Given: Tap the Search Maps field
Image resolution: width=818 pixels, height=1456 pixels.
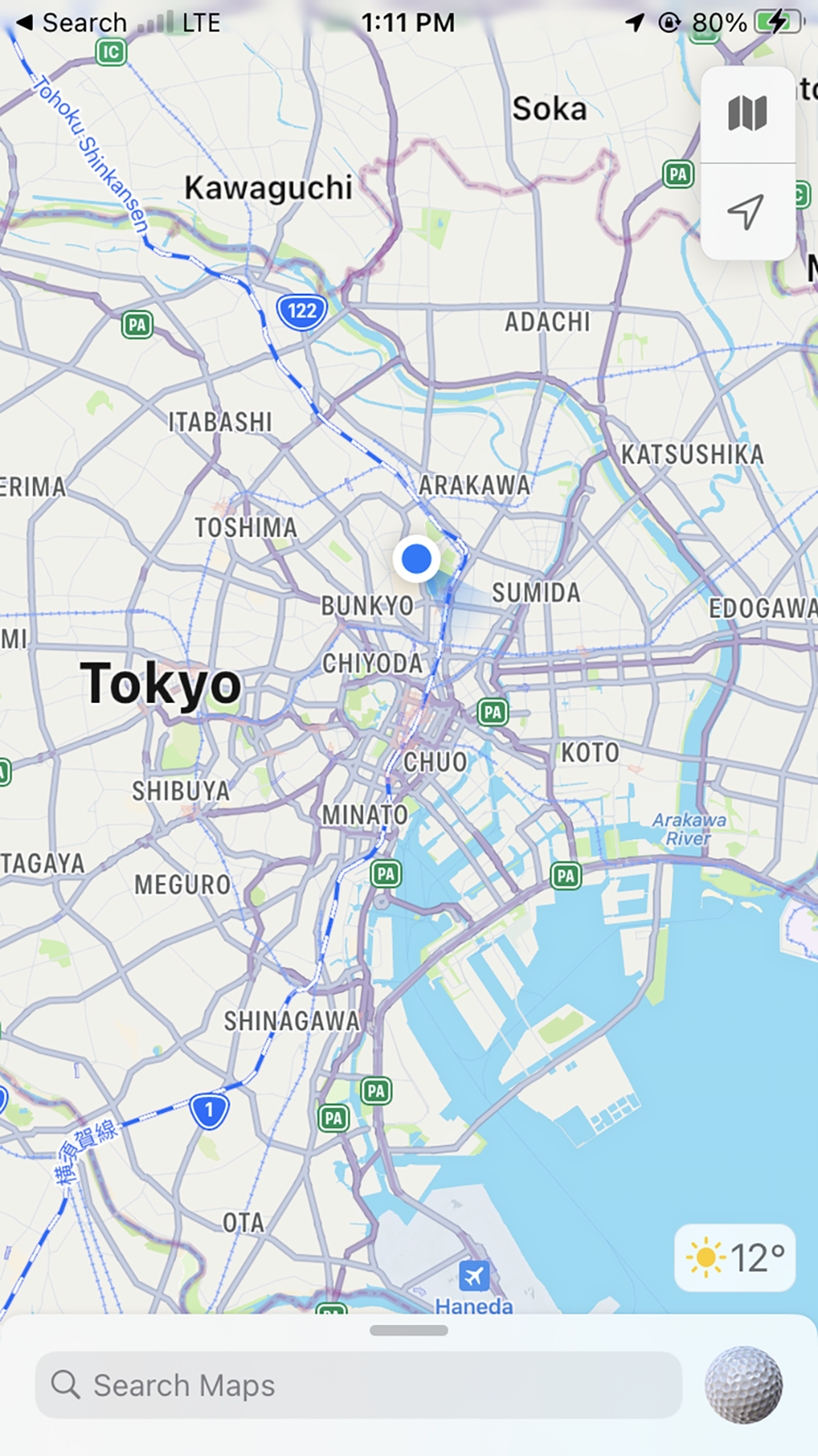Looking at the screenshot, I should click(358, 1385).
